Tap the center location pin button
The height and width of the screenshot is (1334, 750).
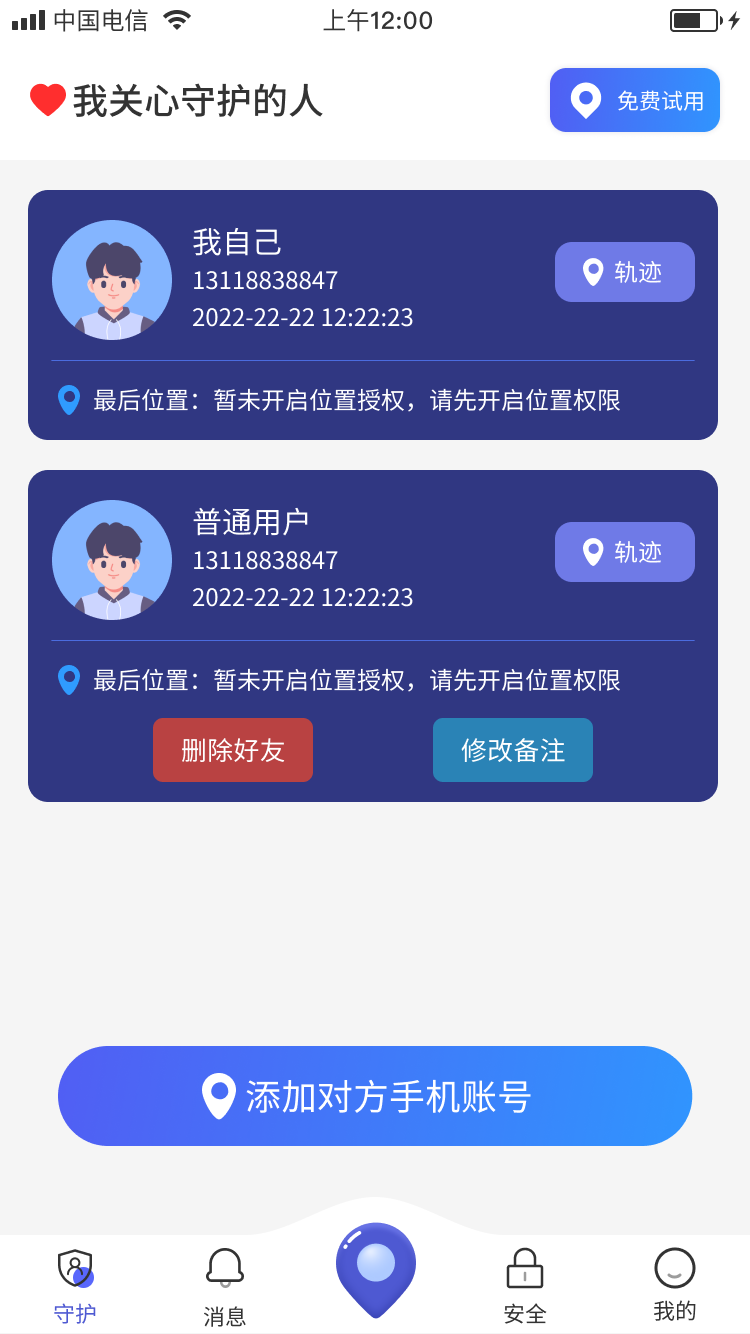click(x=375, y=1268)
